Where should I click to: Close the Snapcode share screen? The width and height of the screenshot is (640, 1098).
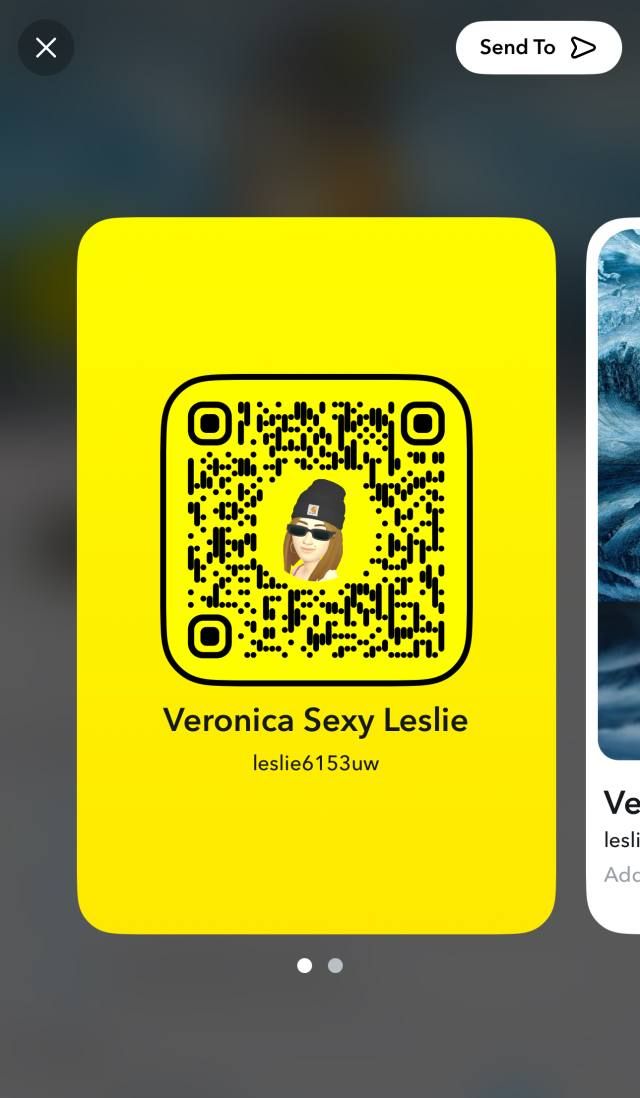pyautogui.click(x=46, y=48)
